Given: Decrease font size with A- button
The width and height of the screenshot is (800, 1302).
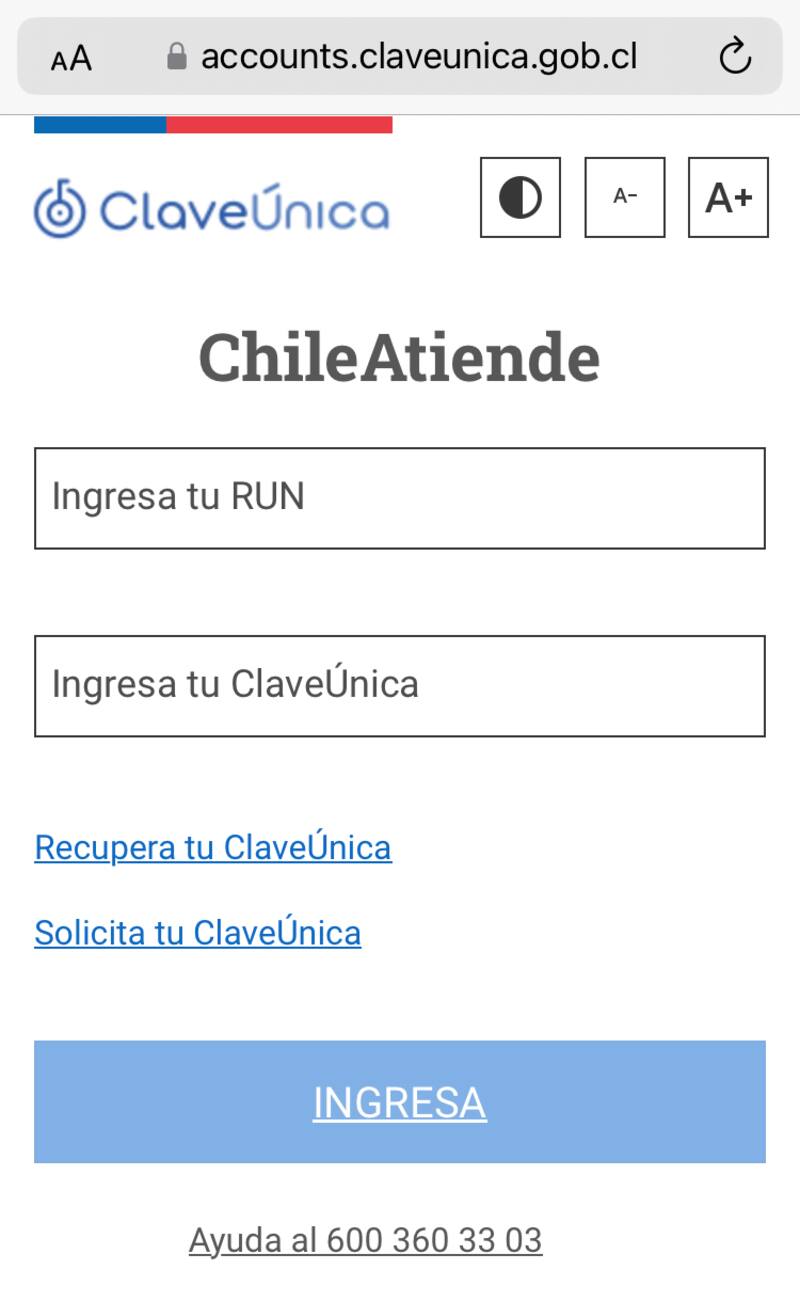Looking at the screenshot, I should click(x=625, y=198).
